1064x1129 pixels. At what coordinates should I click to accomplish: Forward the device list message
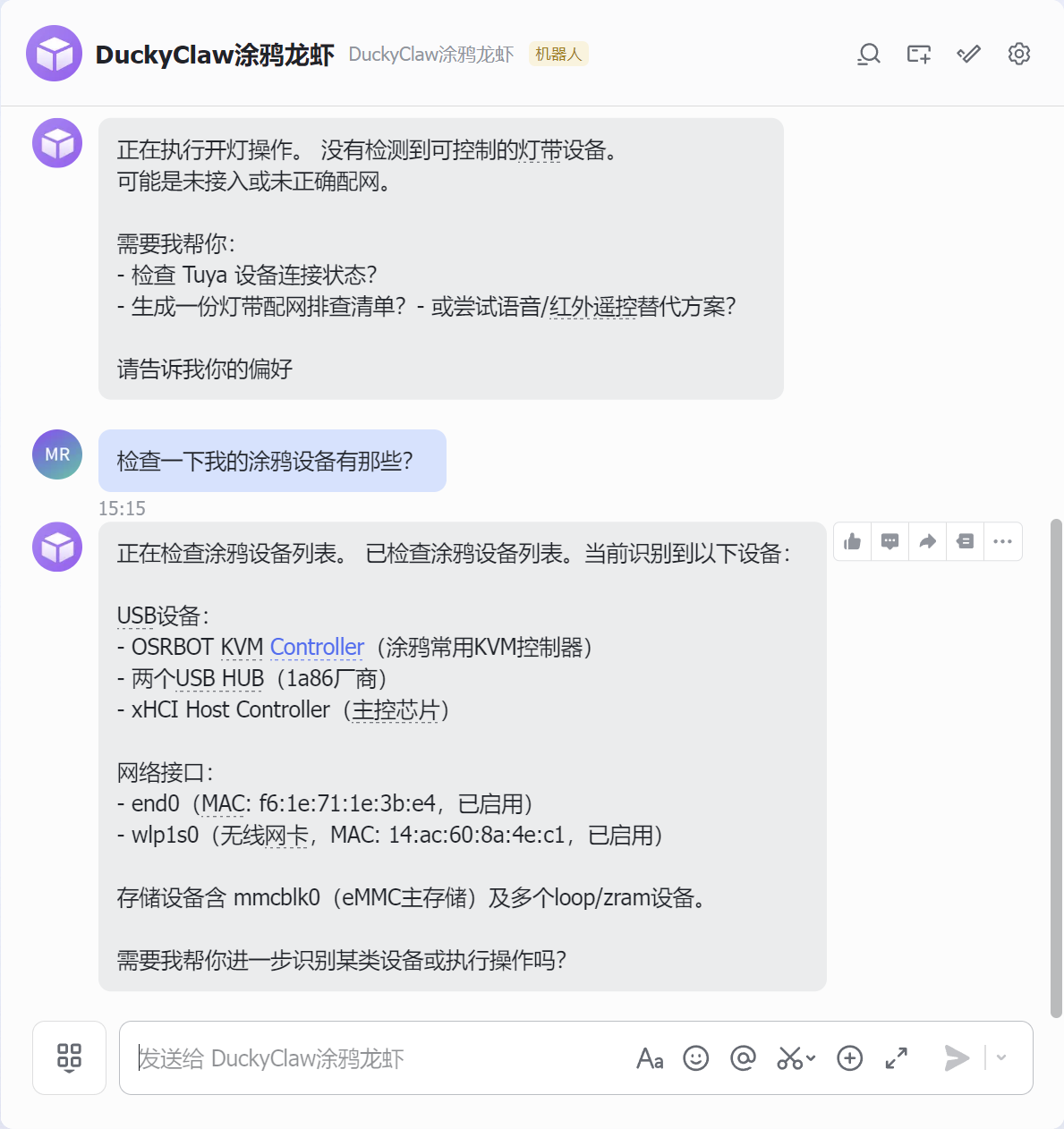(x=928, y=541)
